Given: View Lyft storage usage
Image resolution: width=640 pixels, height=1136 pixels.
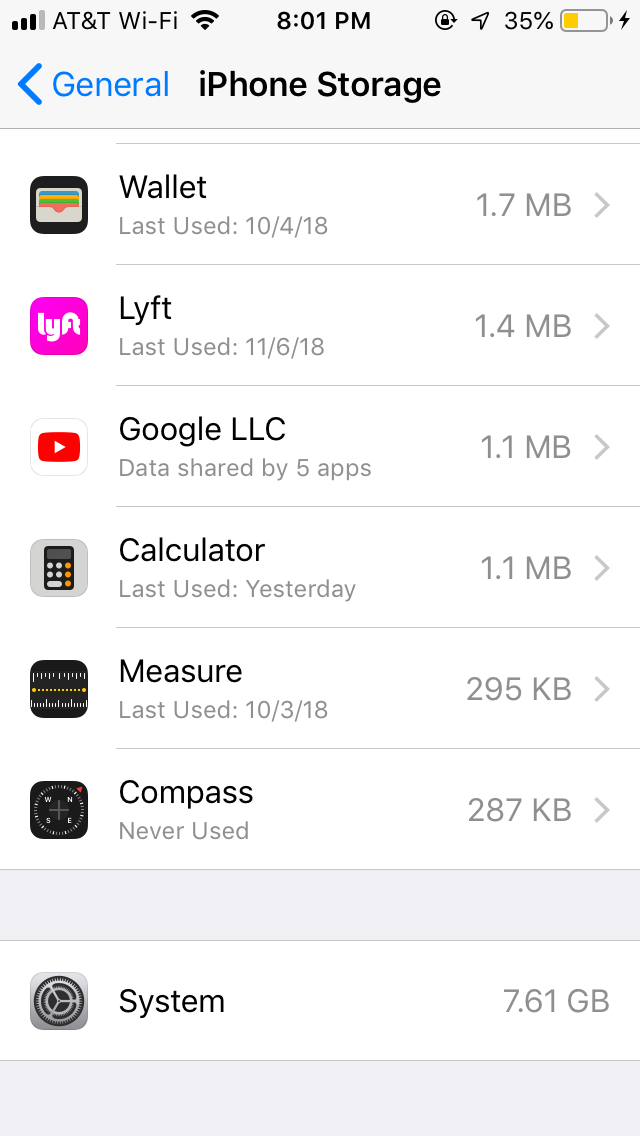Looking at the screenshot, I should point(320,326).
